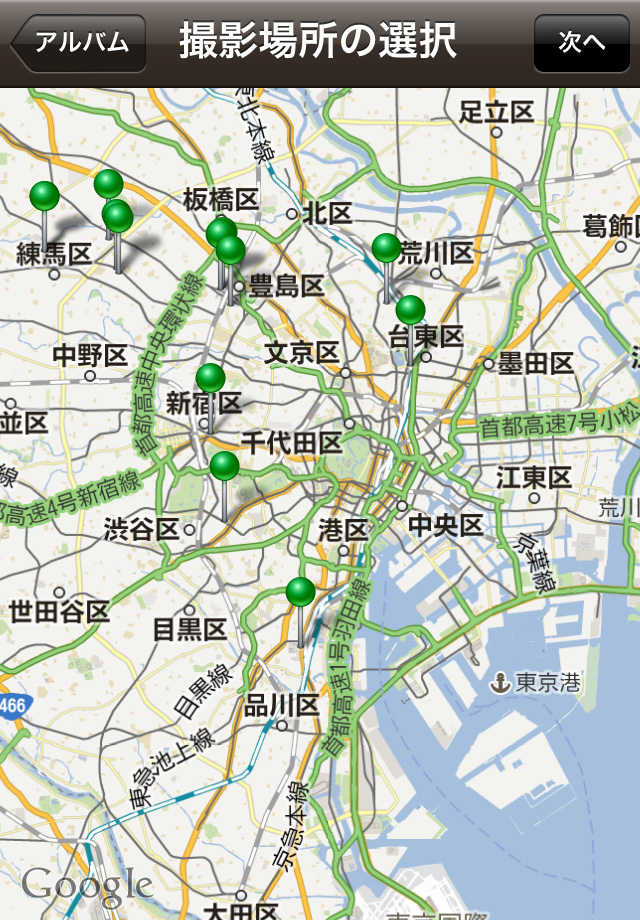Select the green pin at 新宿区

[210, 379]
